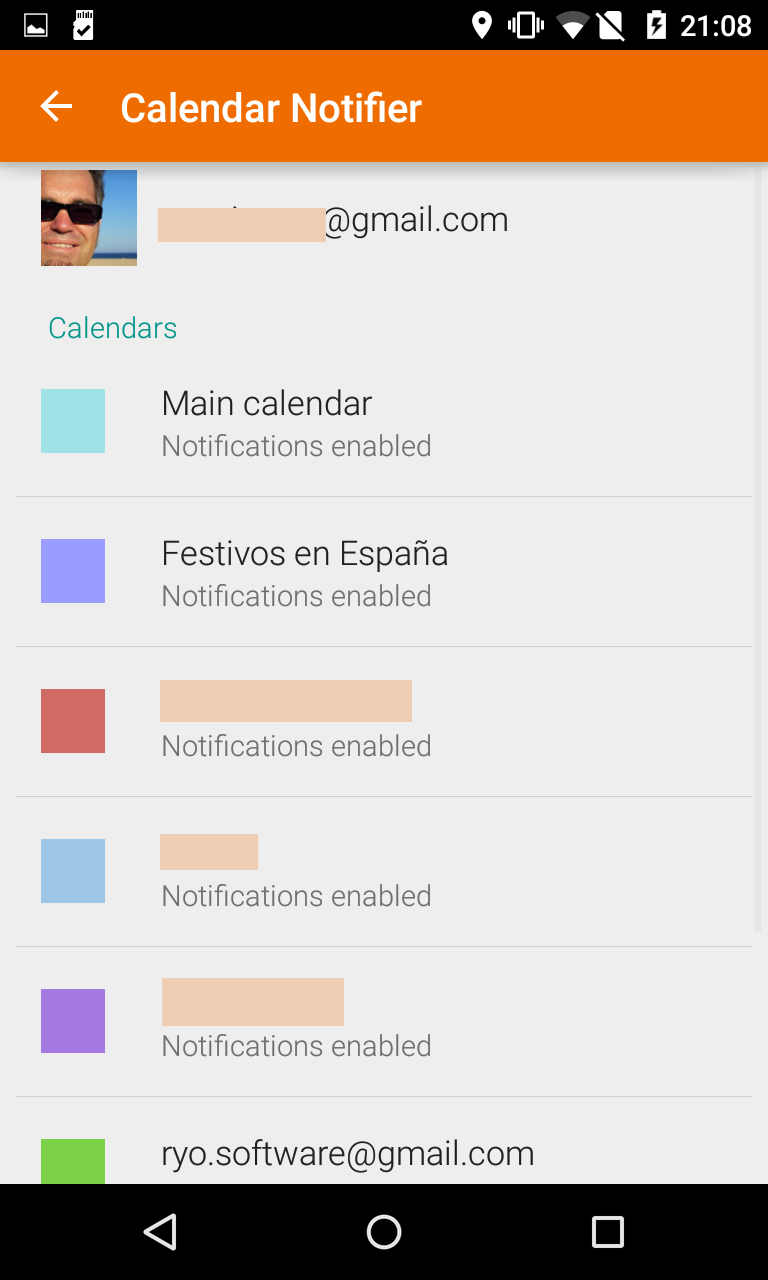Select the calendar with light blue-gray square
768x1280 pixels.
[x=384, y=872]
